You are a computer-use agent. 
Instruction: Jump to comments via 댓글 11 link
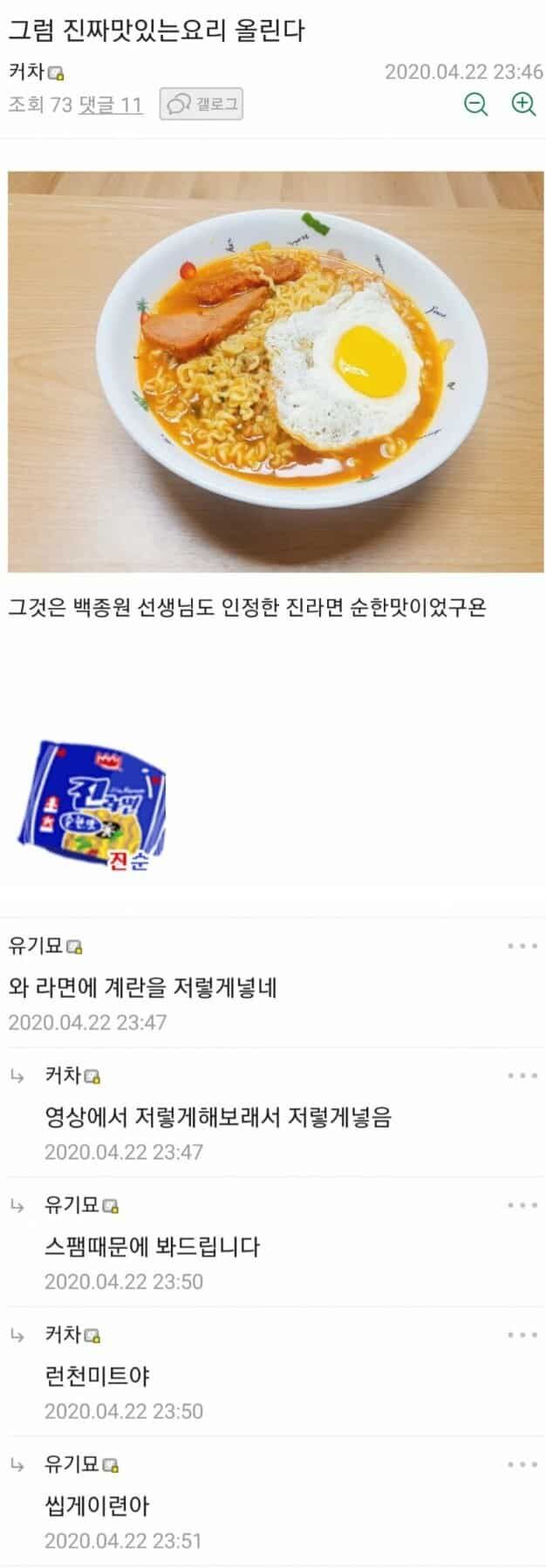pos(111,106)
